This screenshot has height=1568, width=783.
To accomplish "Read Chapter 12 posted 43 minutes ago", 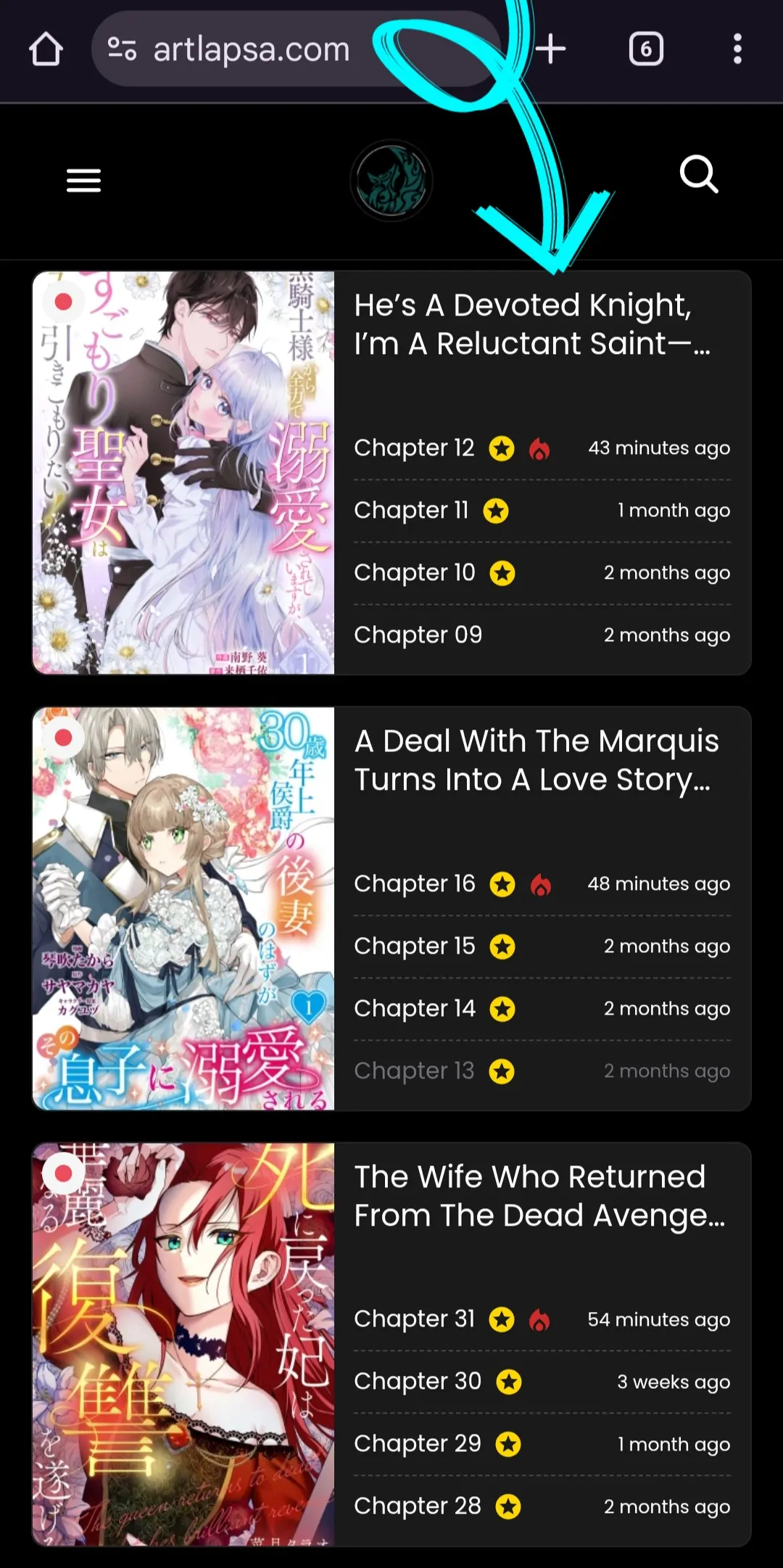I will (x=414, y=448).
